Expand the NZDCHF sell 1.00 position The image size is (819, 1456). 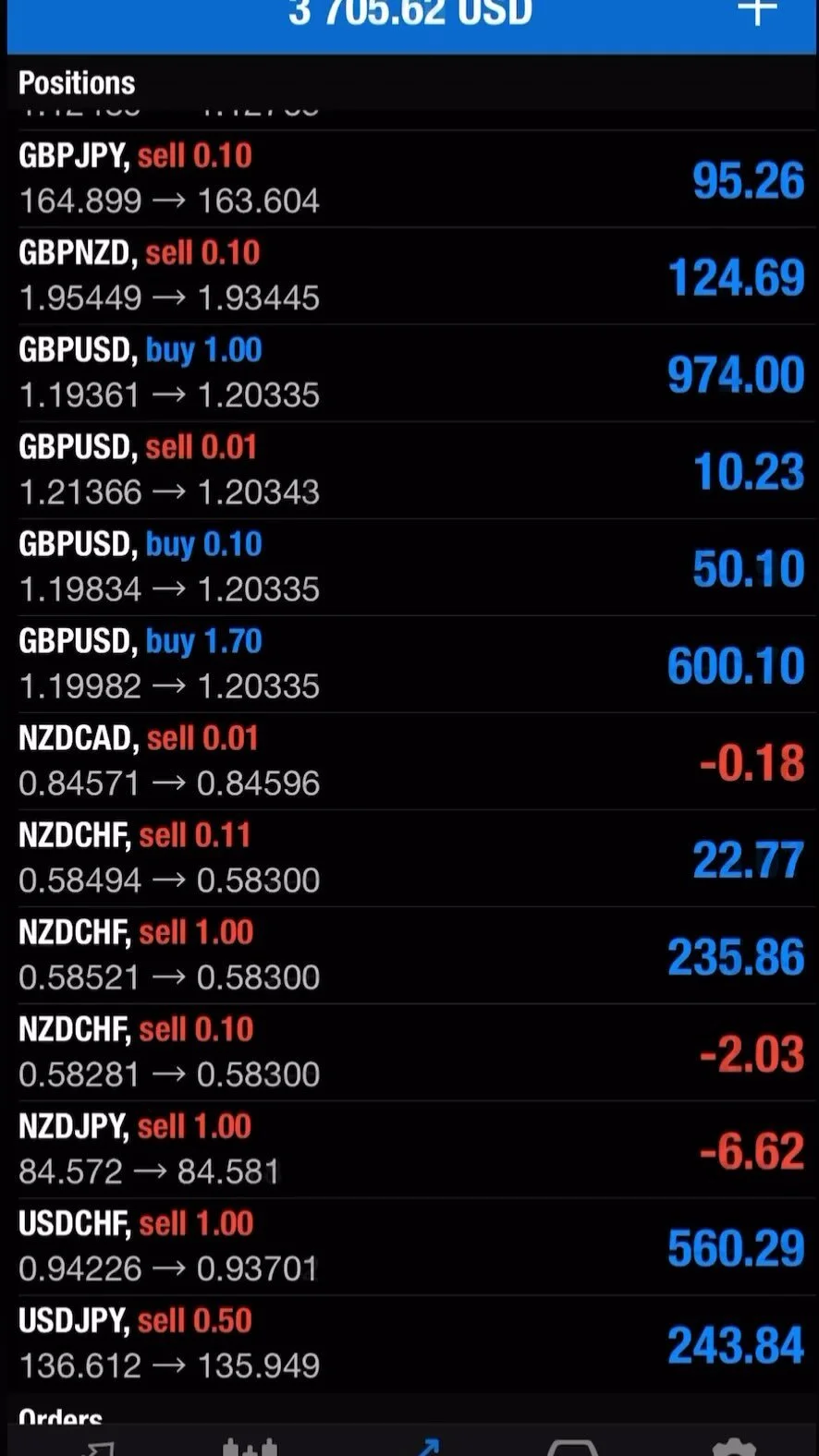[409, 955]
